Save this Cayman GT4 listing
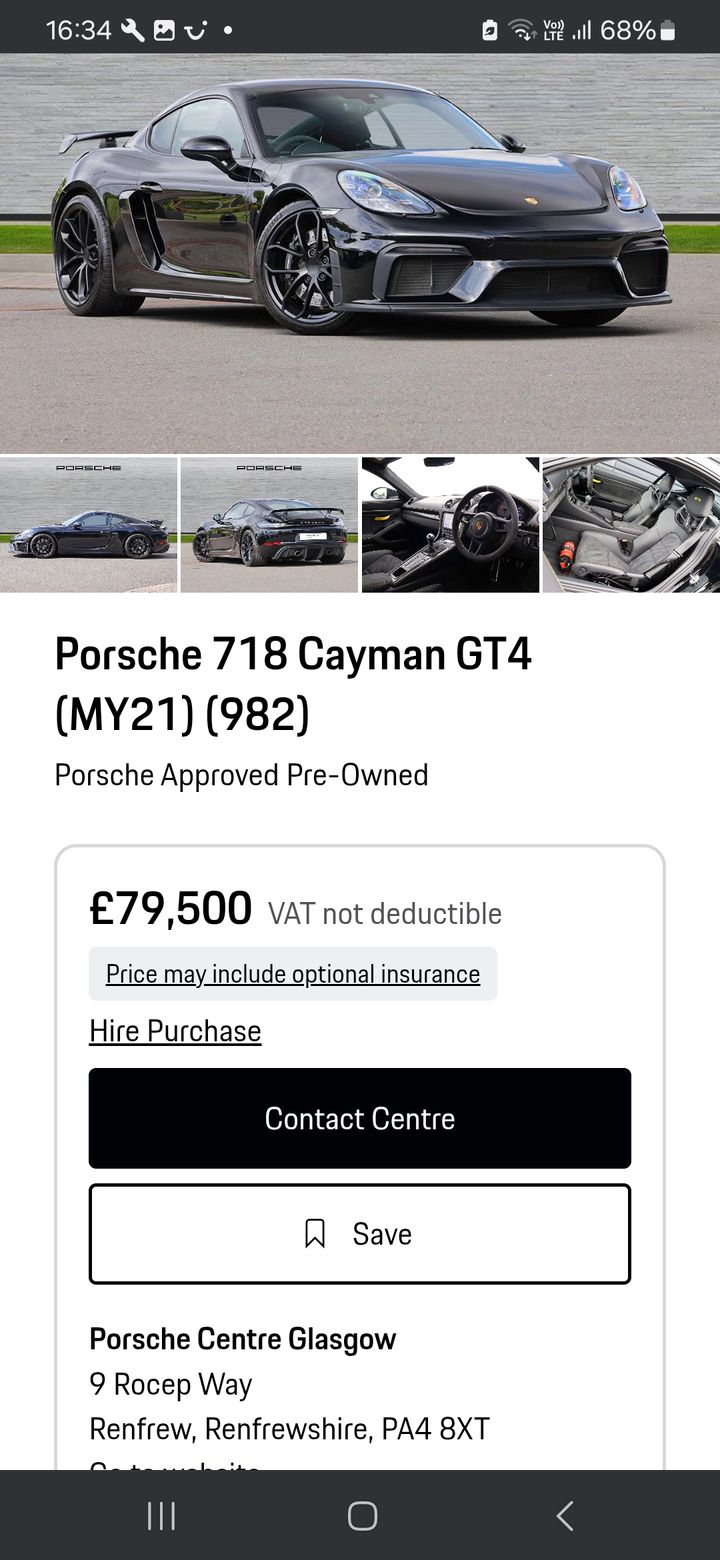 click(x=360, y=1234)
